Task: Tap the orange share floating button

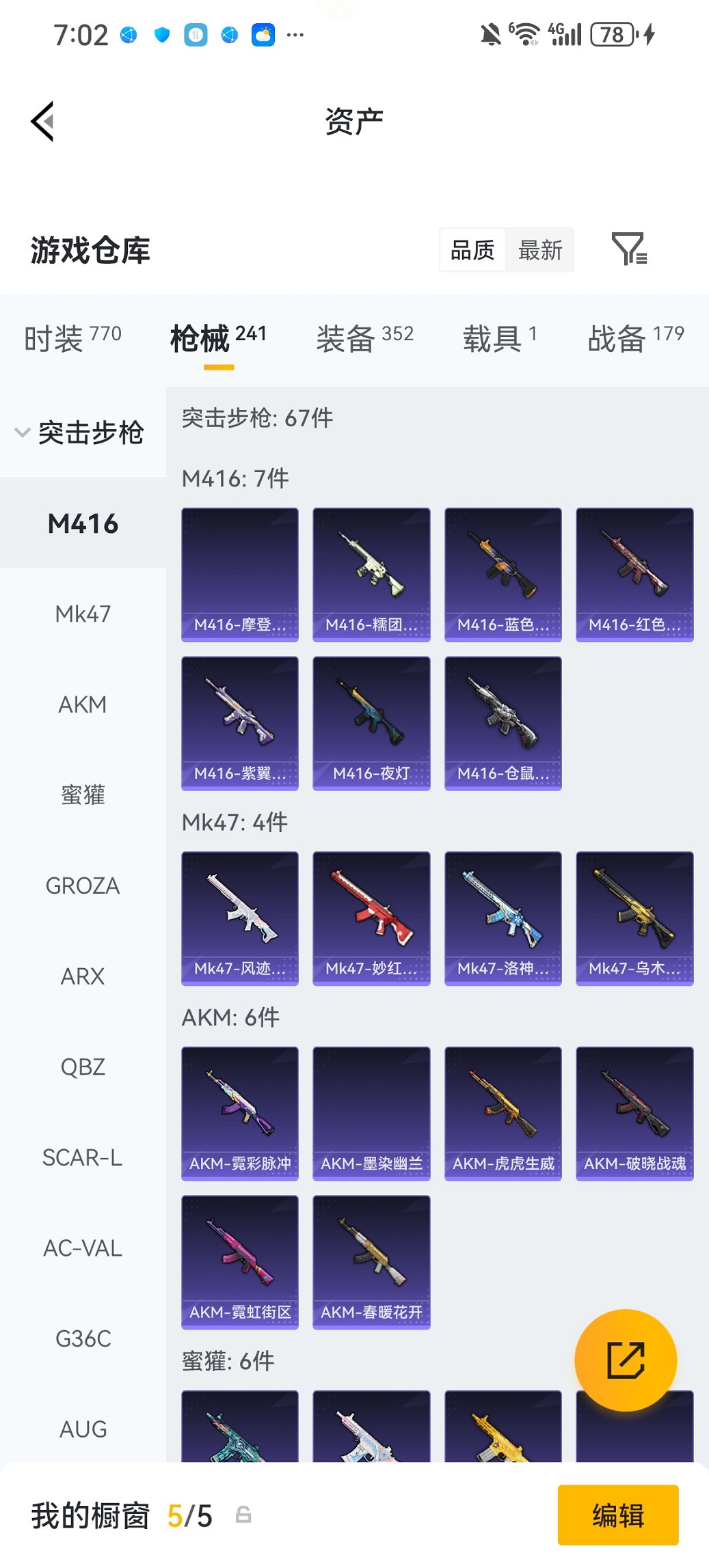Action: pyautogui.click(x=625, y=1360)
